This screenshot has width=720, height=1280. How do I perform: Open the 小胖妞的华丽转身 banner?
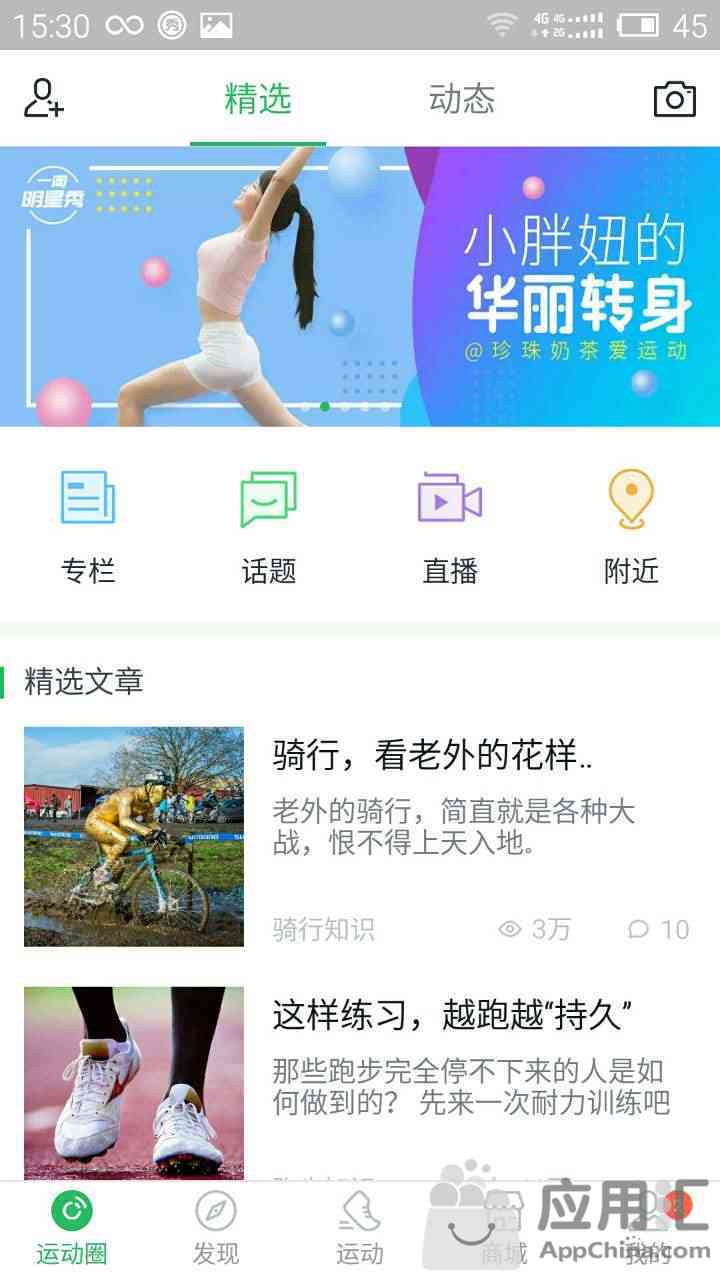point(360,287)
